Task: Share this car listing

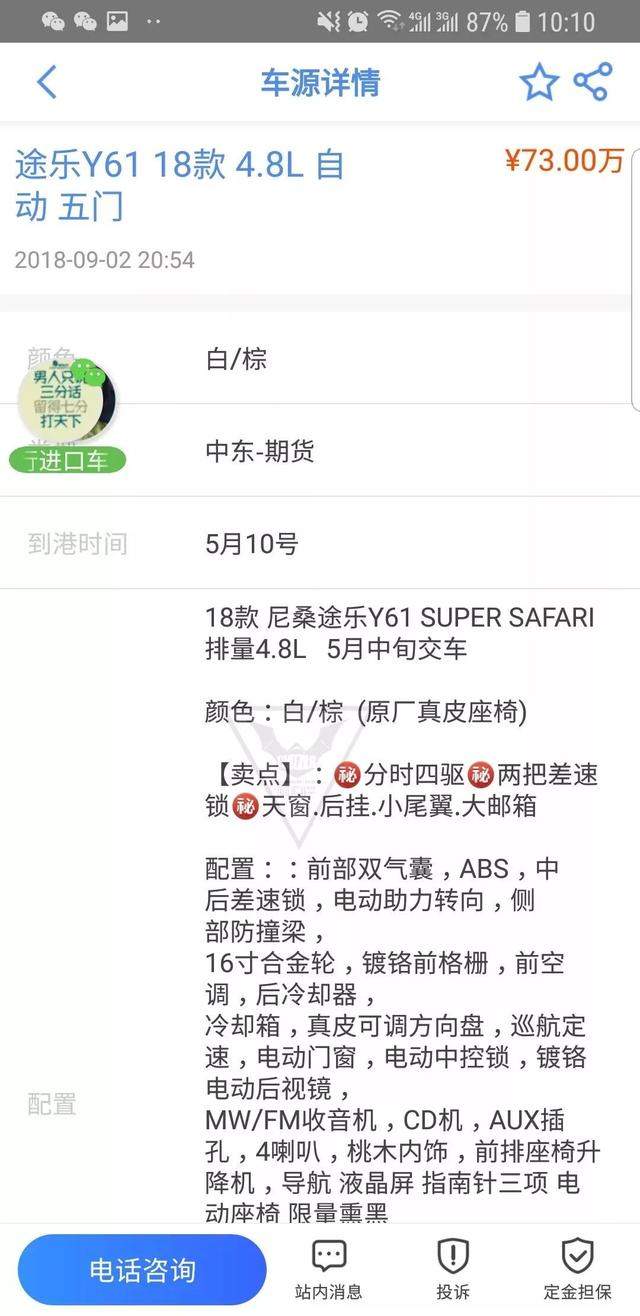Action: [x=592, y=83]
